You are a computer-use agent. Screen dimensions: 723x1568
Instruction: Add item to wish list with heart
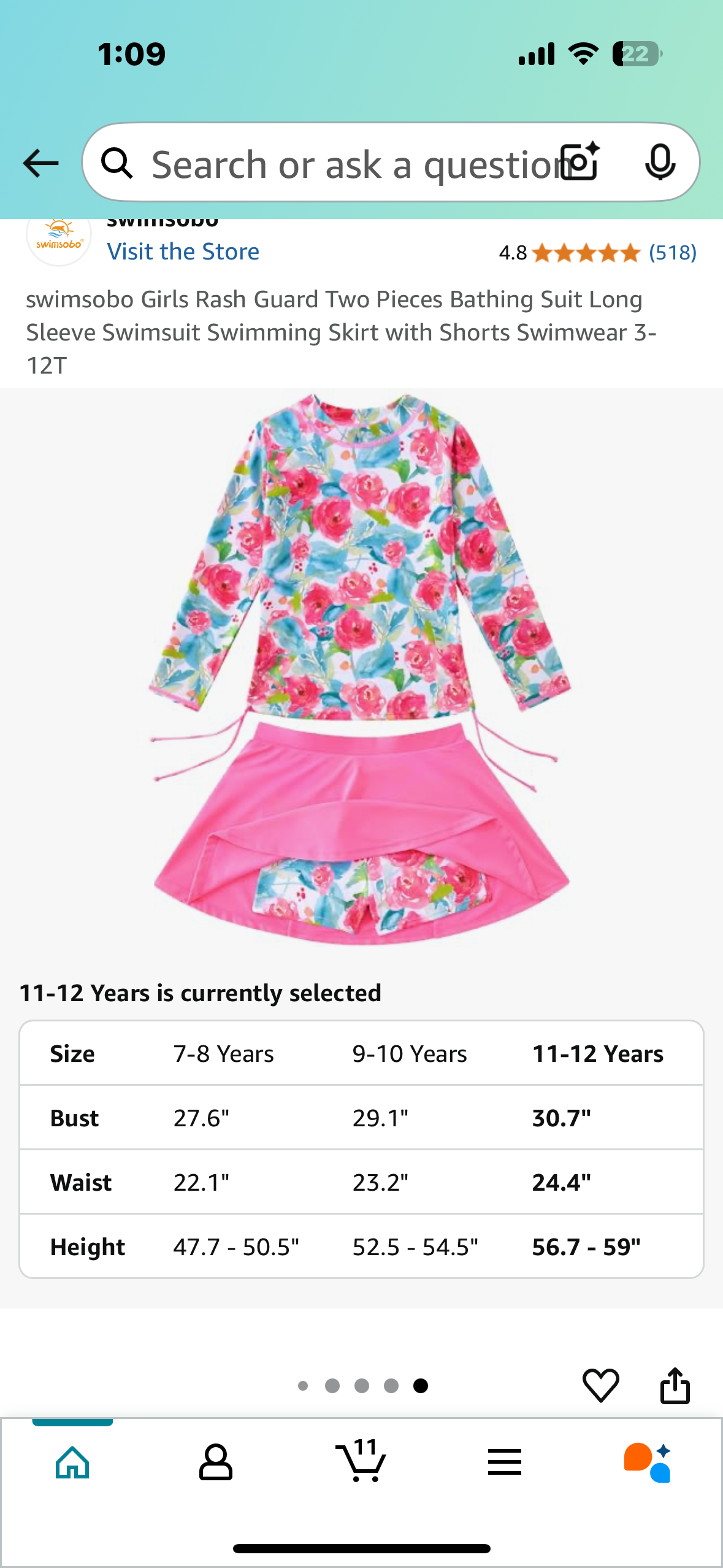600,1385
